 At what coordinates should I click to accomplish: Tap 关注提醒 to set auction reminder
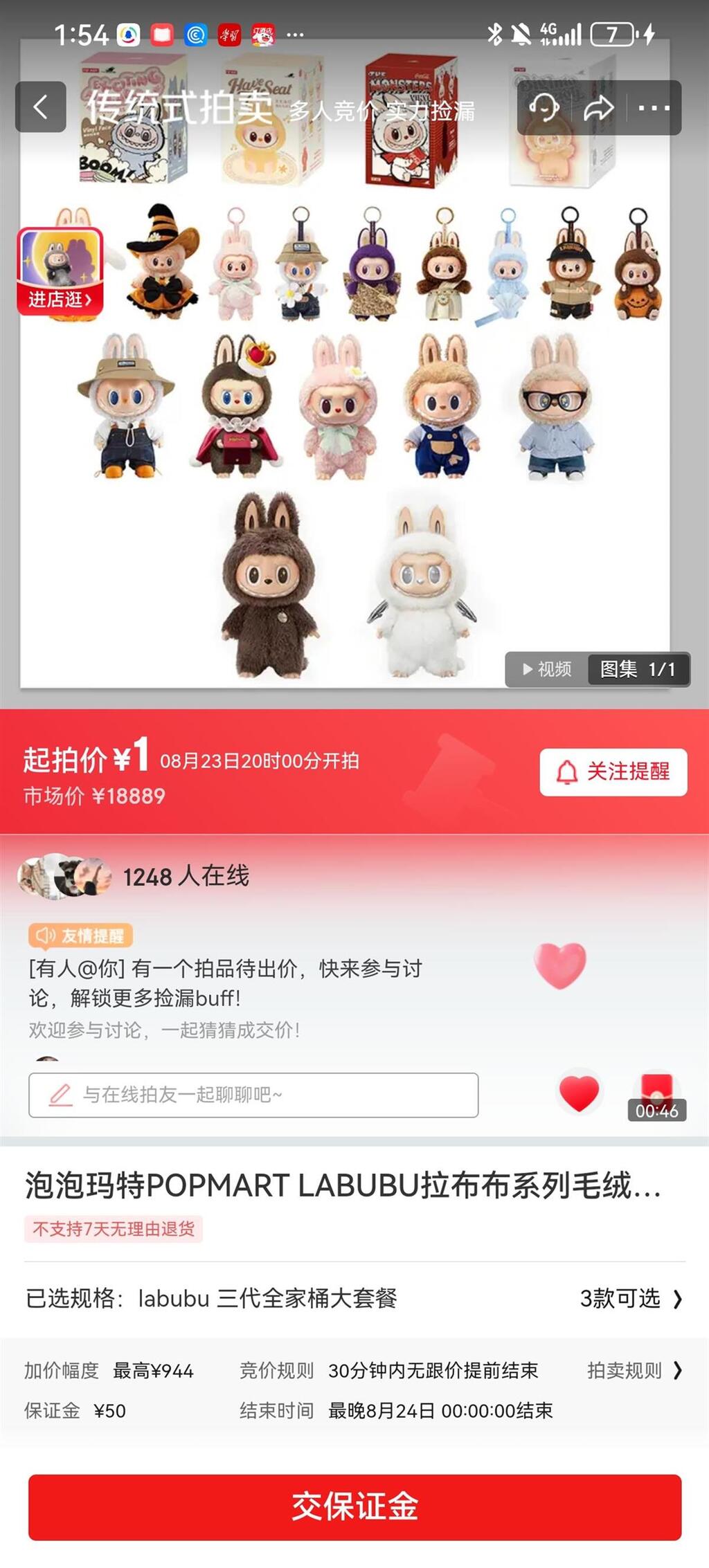(613, 772)
